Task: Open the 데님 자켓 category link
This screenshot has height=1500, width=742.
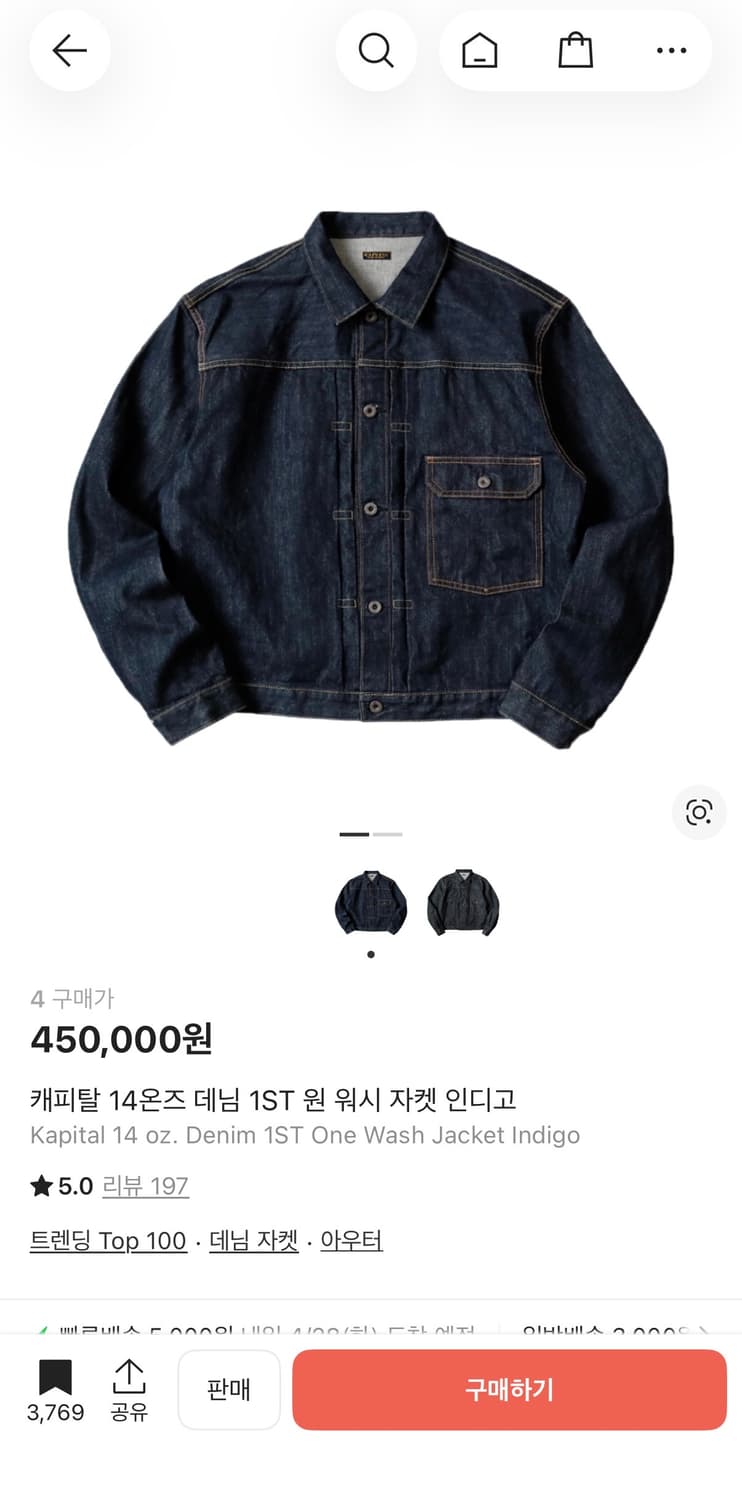Action: [x=253, y=1240]
